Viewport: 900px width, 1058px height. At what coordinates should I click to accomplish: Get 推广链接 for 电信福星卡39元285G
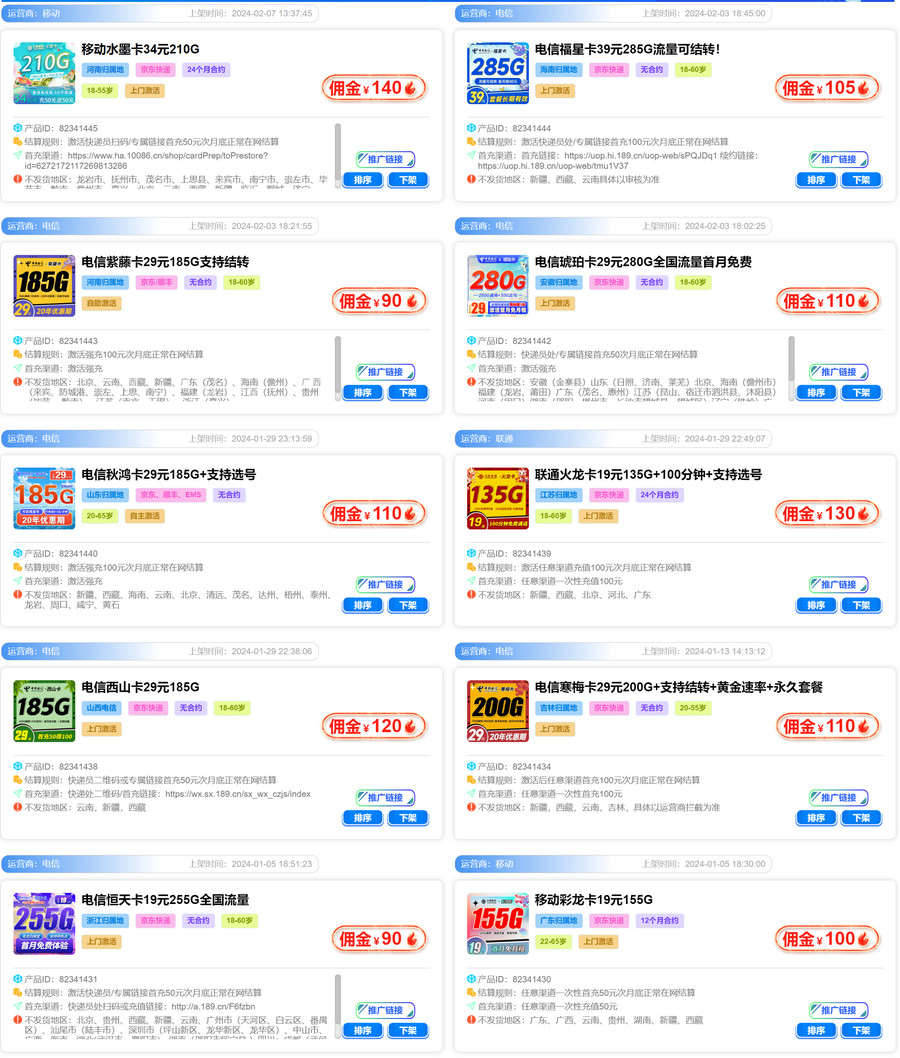(838, 160)
